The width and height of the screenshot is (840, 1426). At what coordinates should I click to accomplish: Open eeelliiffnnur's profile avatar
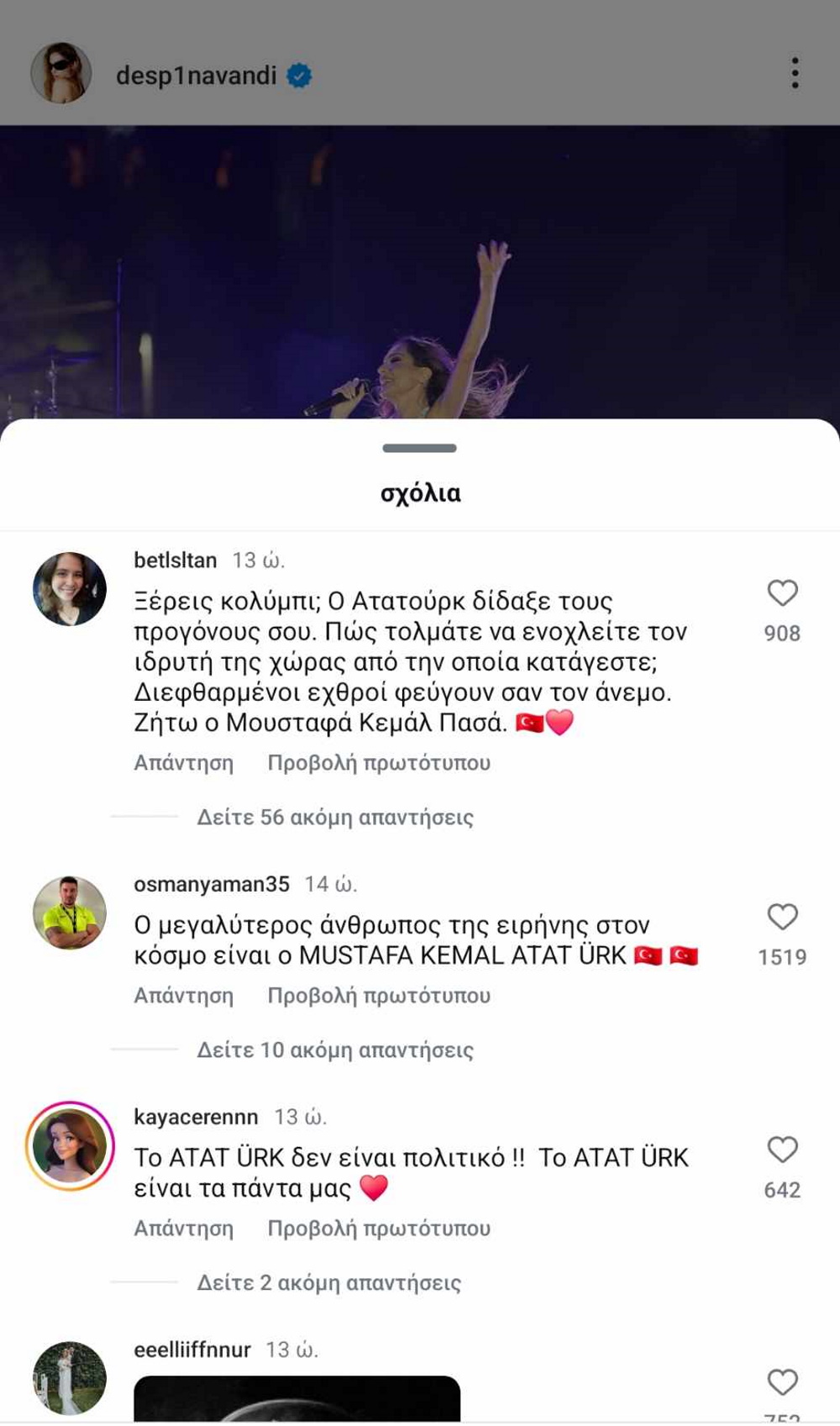click(70, 1378)
